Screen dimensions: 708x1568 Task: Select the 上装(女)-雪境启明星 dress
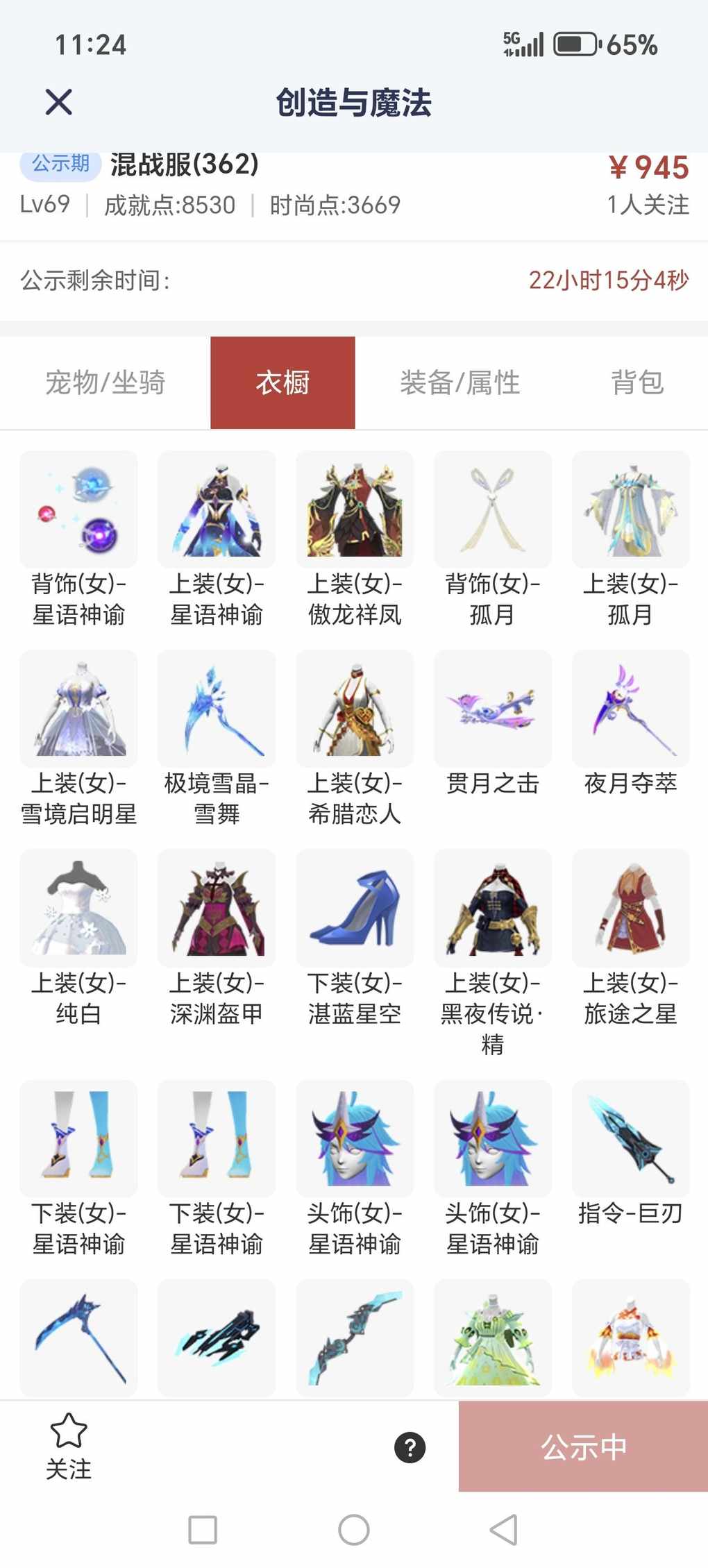pyautogui.click(x=78, y=709)
